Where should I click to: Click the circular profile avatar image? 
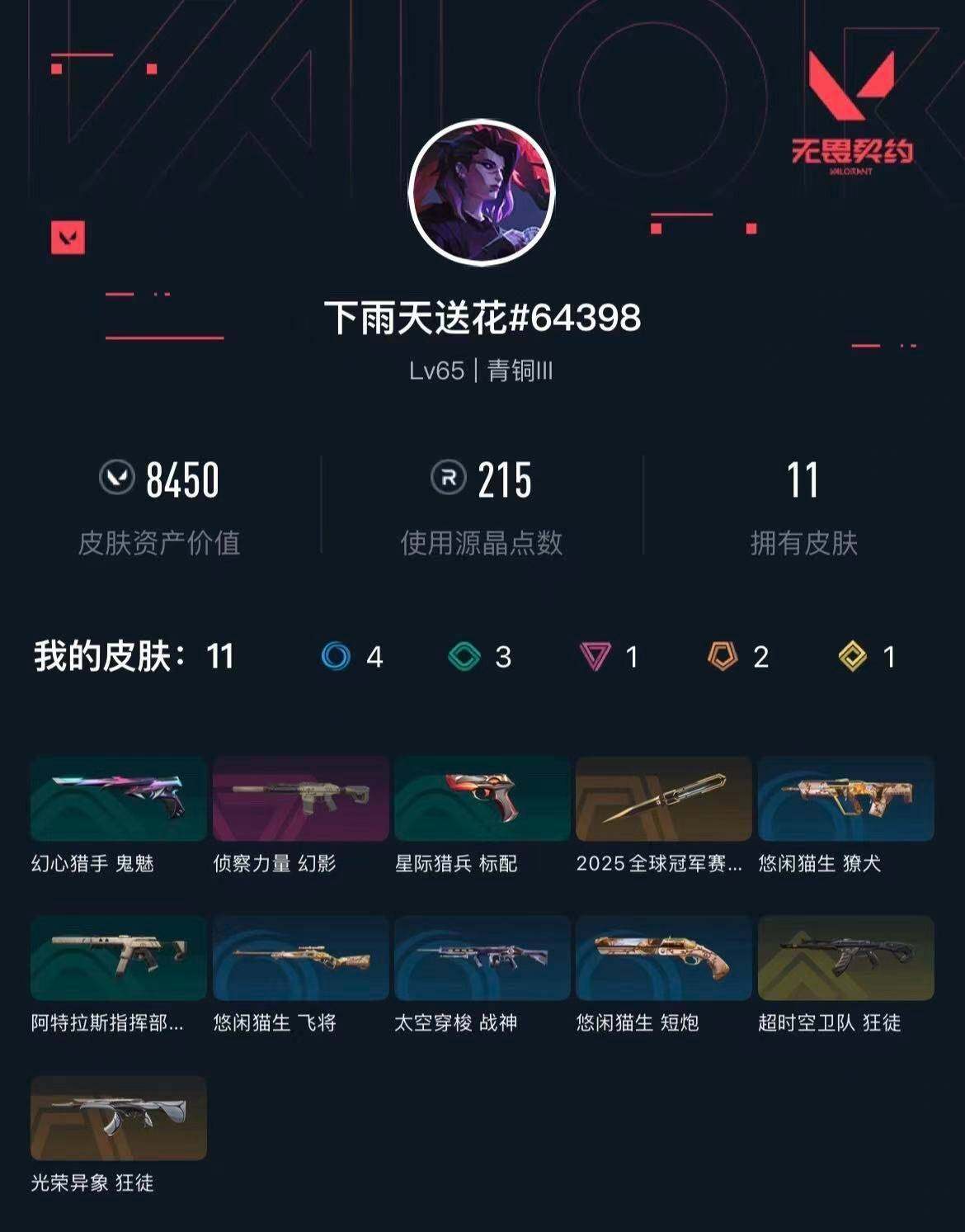click(482, 191)
